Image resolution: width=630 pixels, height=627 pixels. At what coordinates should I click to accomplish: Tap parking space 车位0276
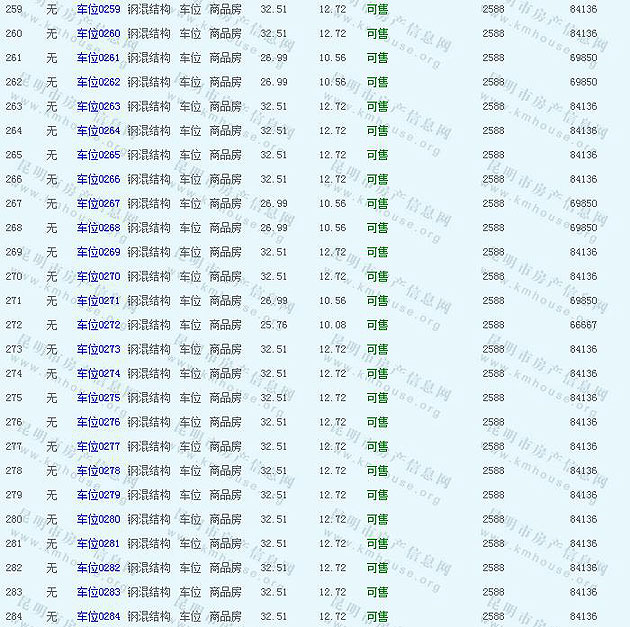pos(98,422)
